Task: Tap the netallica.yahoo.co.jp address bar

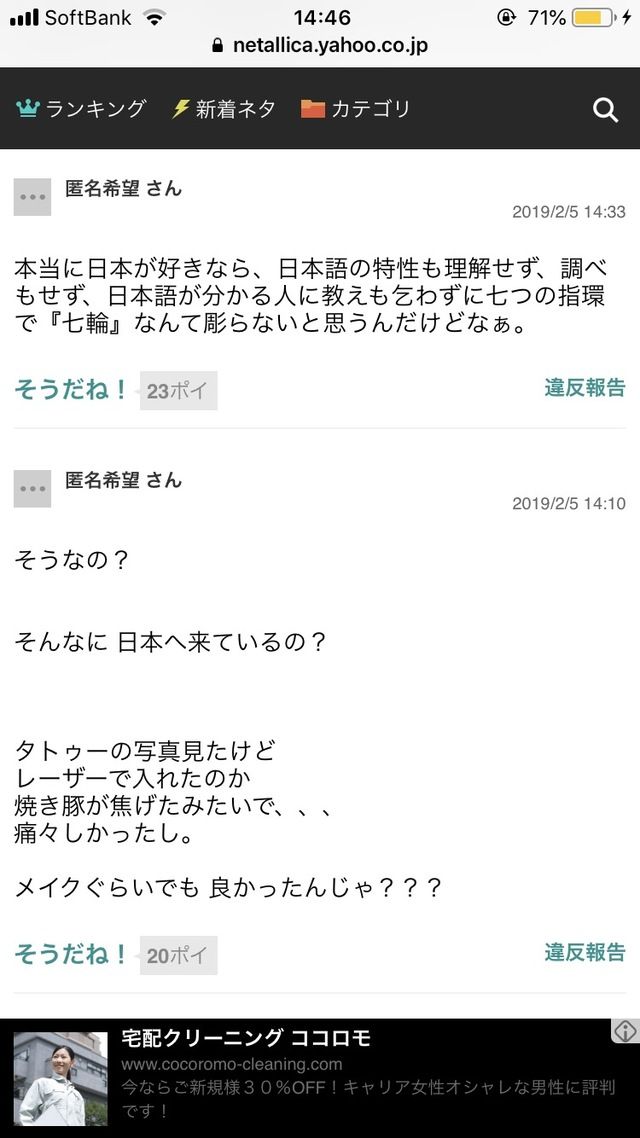Action: [320, 45]
